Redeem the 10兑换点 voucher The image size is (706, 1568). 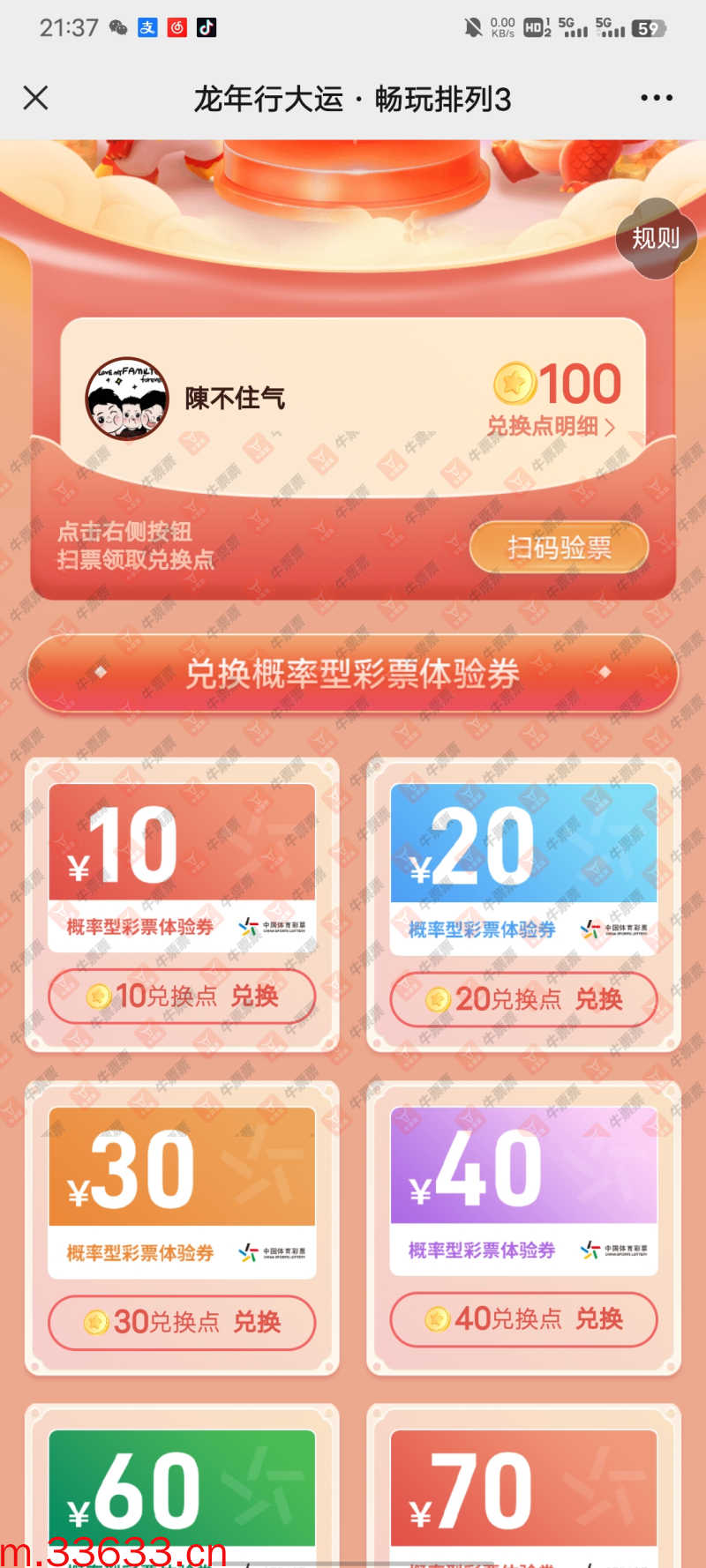point(182,997)
